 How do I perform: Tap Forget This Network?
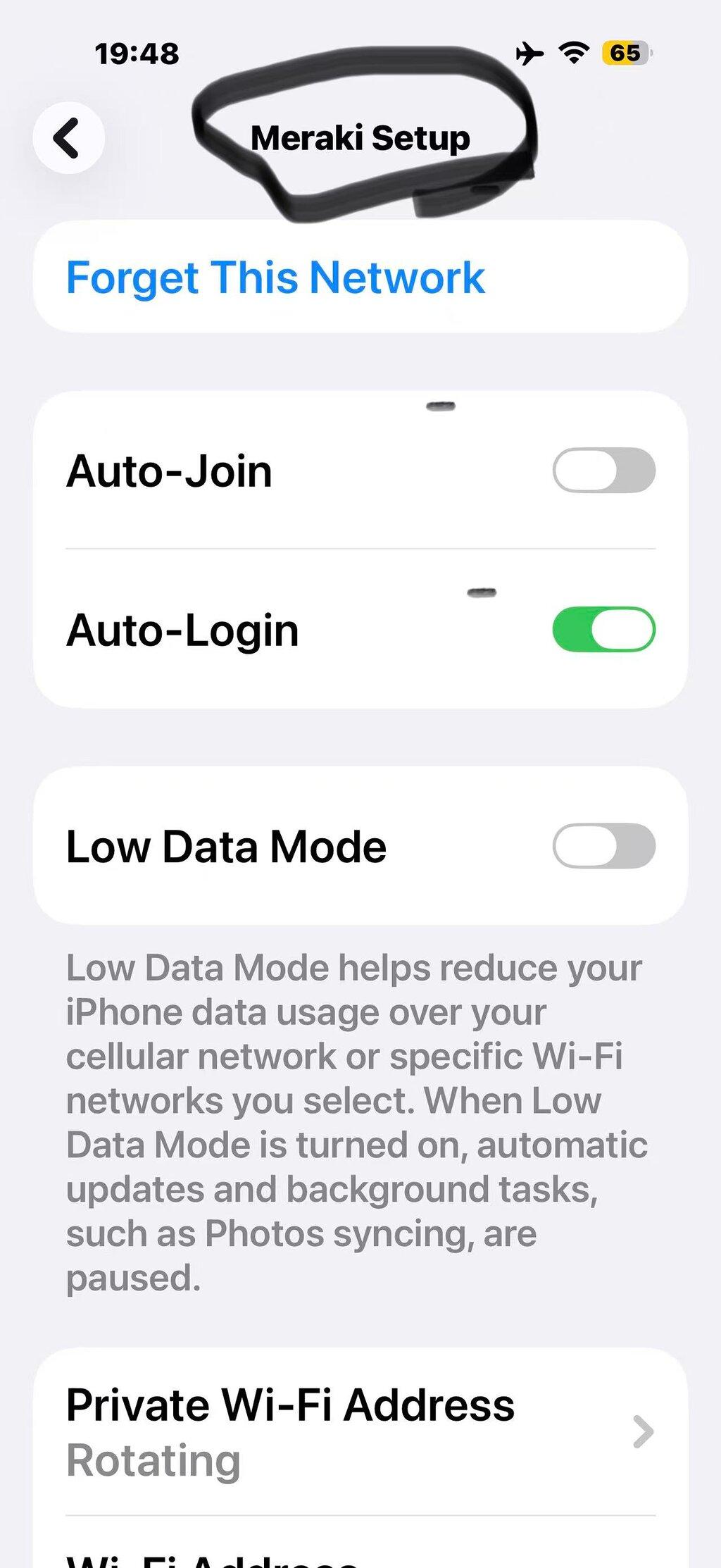[275, 278]
